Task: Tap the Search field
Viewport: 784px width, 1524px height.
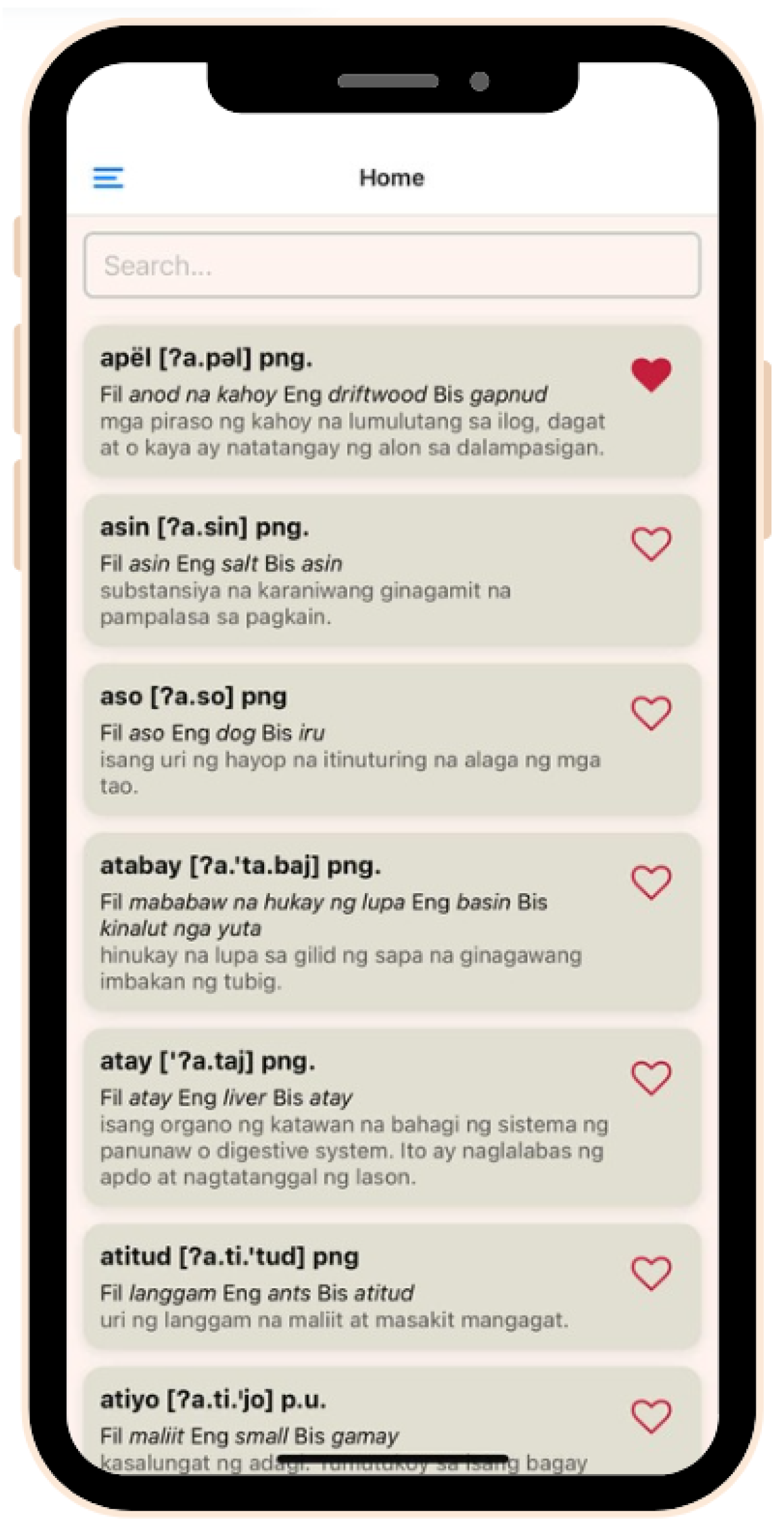Action: pyautogui.click(x=391, y=265)
